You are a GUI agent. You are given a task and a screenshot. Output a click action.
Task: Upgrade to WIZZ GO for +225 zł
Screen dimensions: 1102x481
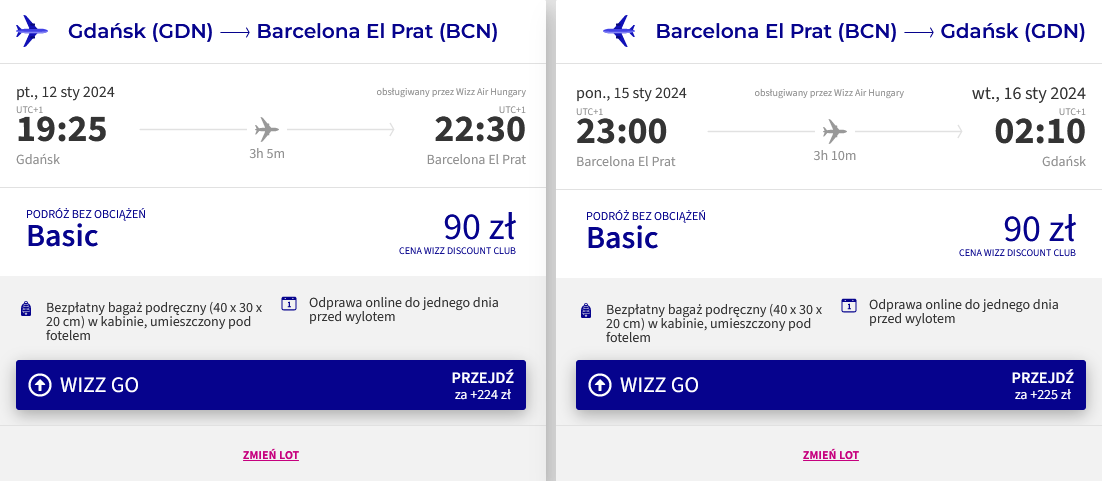coord(831,385)
